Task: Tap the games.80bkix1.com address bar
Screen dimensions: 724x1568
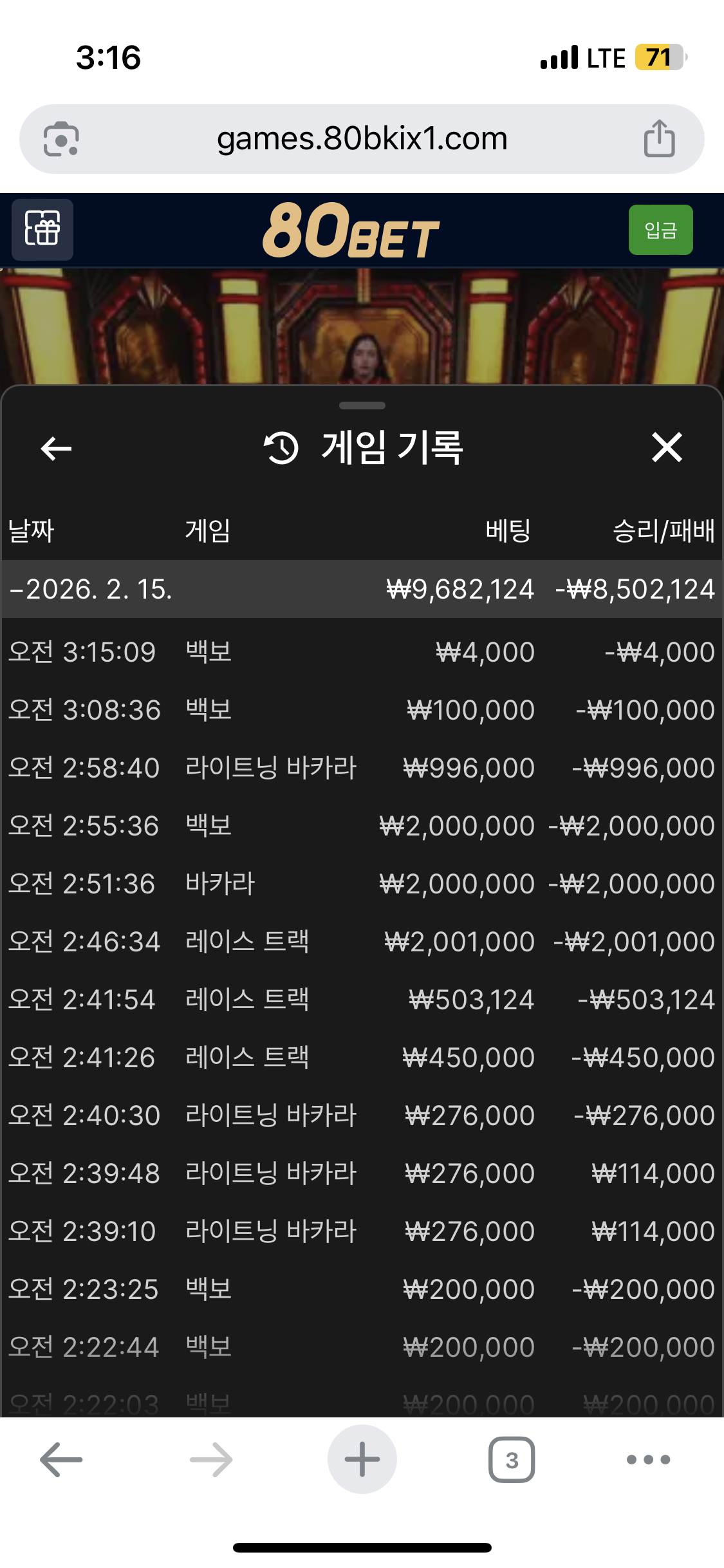Action: [x=362, y=139]
